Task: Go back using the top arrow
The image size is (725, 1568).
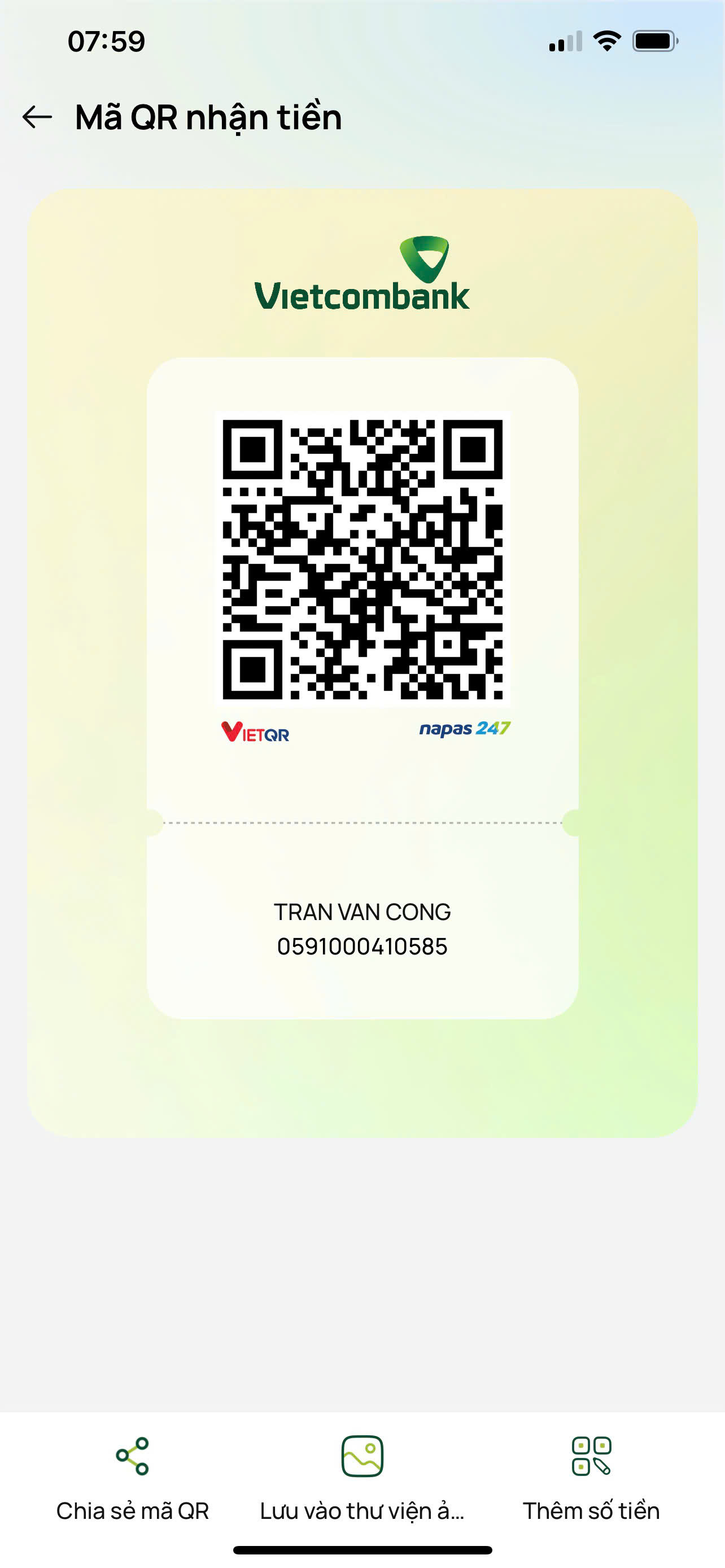Action: point(37,117)
